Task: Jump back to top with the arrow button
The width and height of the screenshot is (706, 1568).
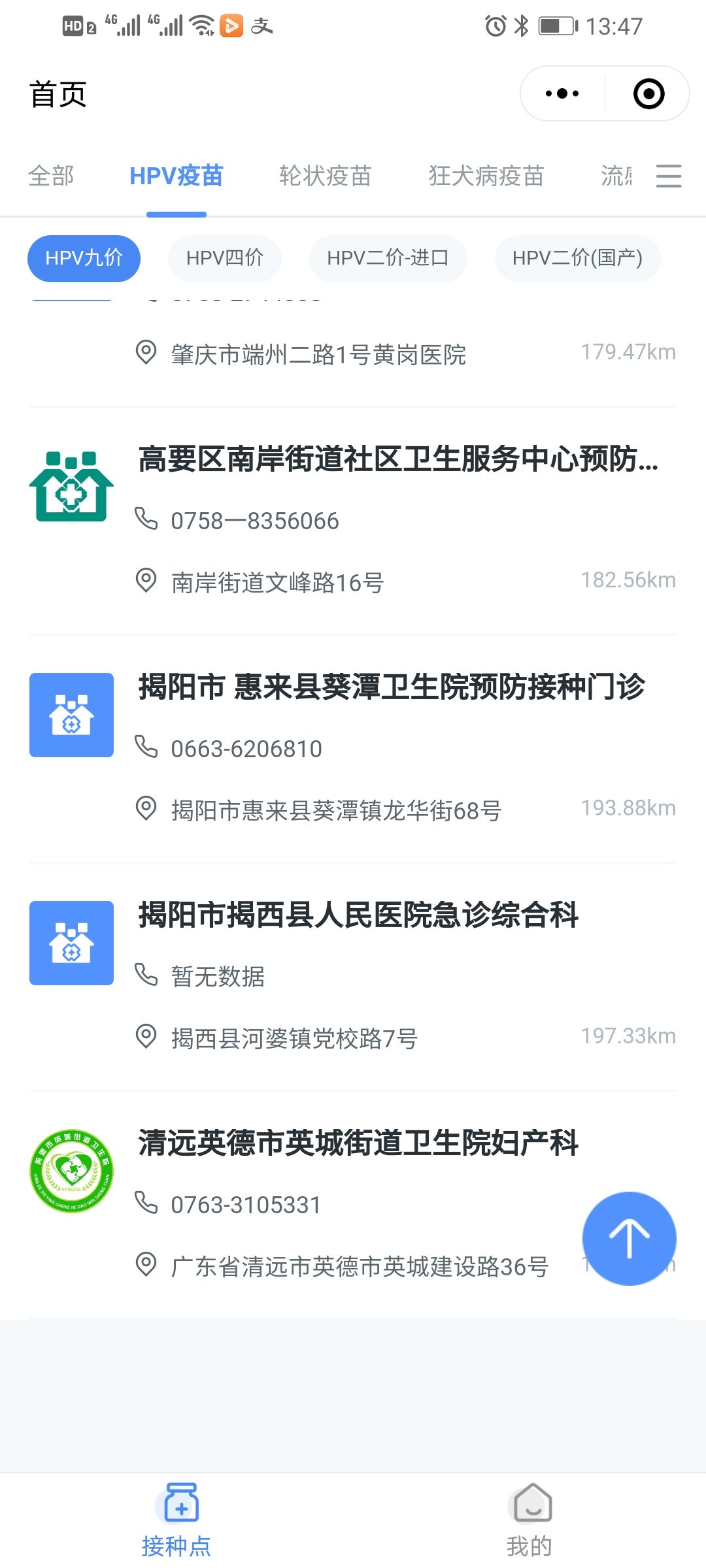Action: [x=629, y=1238]
